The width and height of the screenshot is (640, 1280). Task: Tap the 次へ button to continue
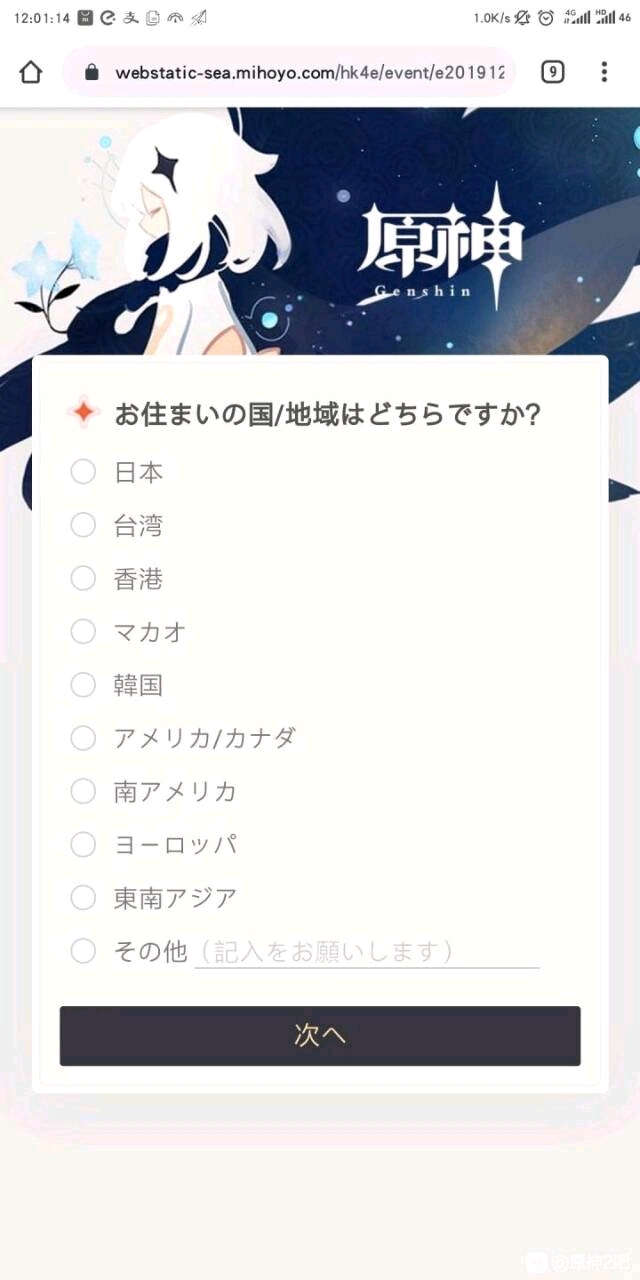pos(320,1036)
